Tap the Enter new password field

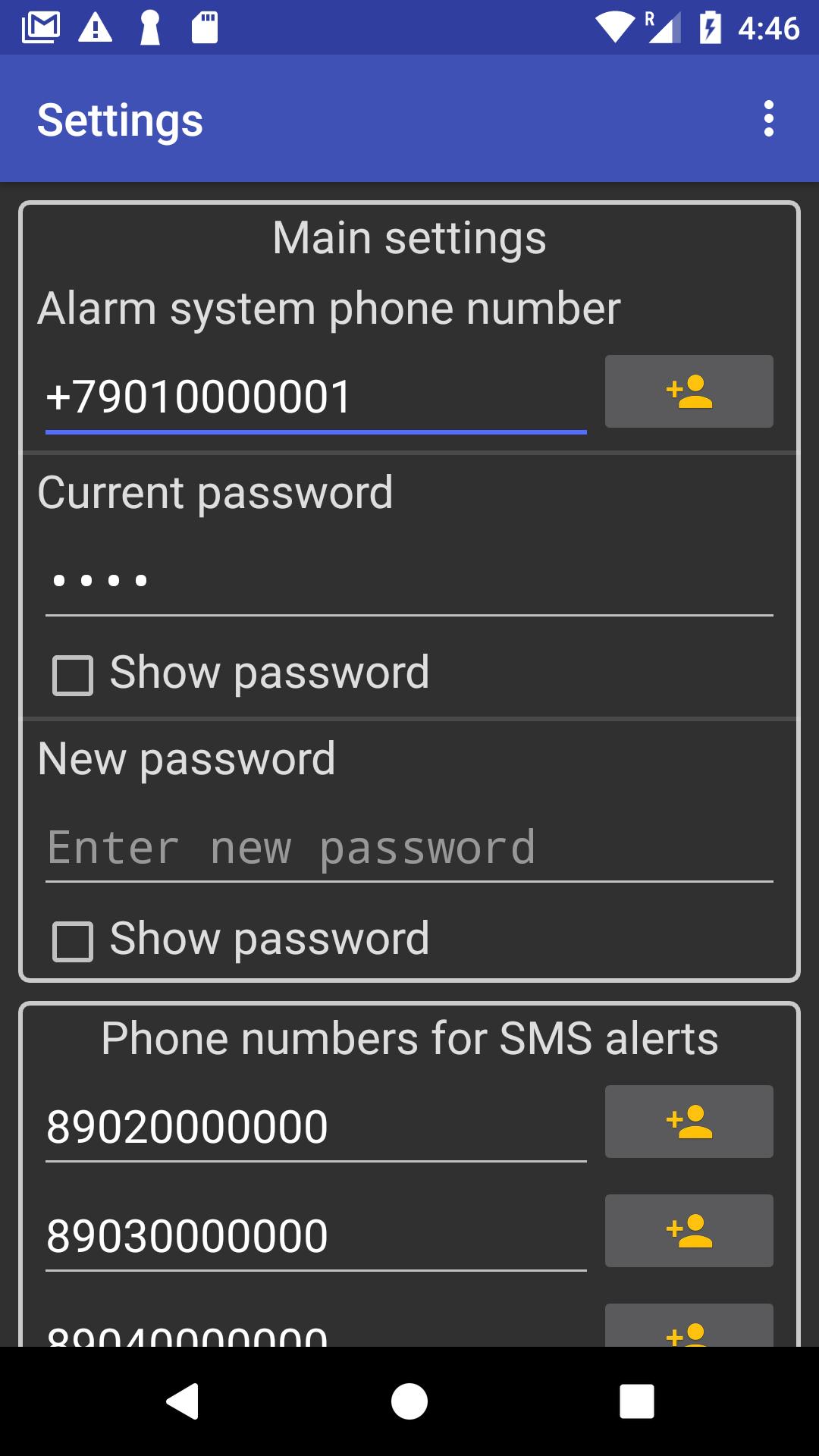(408, 848)
